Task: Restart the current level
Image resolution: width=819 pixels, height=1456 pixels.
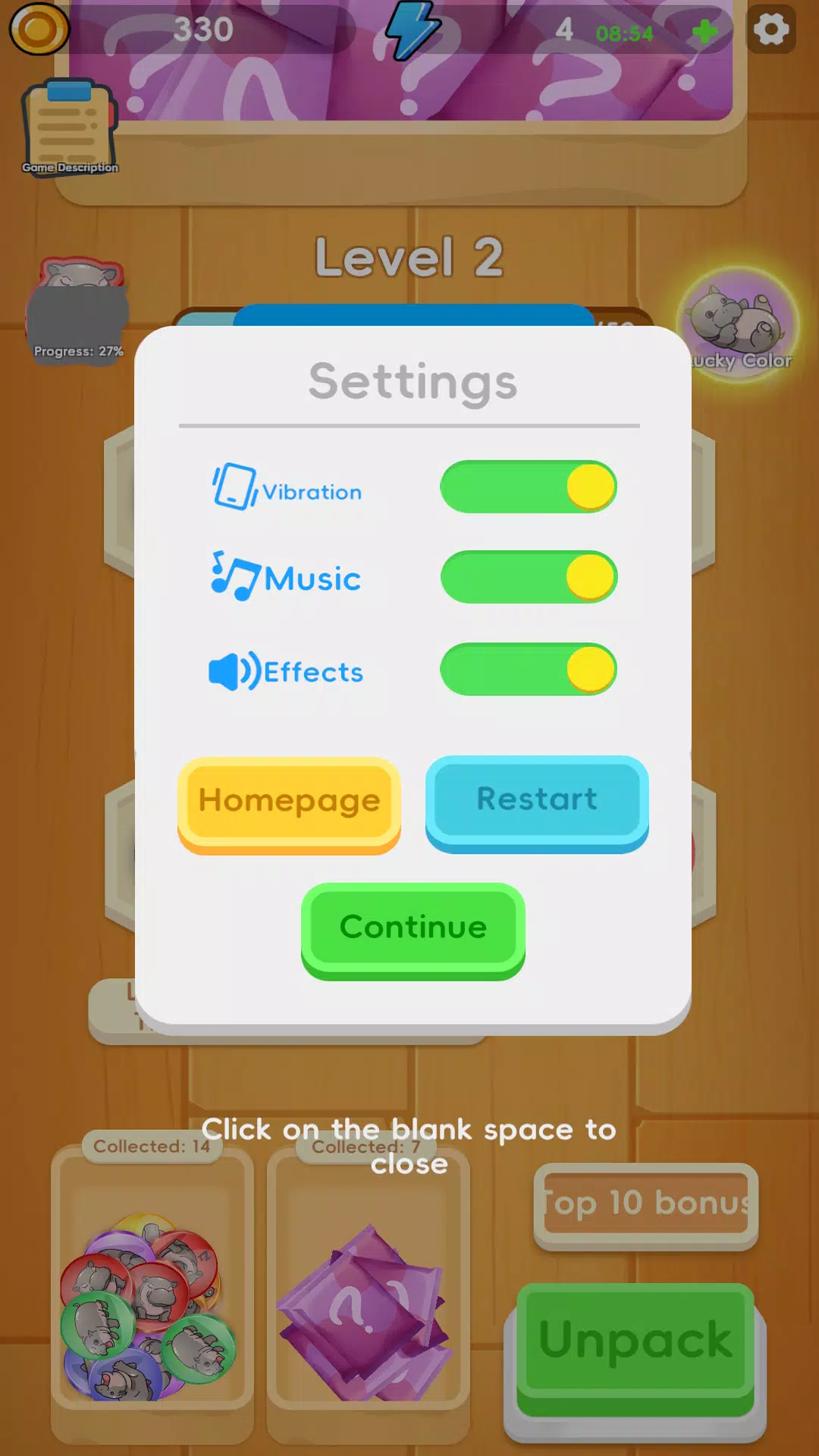Action: pos(537,803)
